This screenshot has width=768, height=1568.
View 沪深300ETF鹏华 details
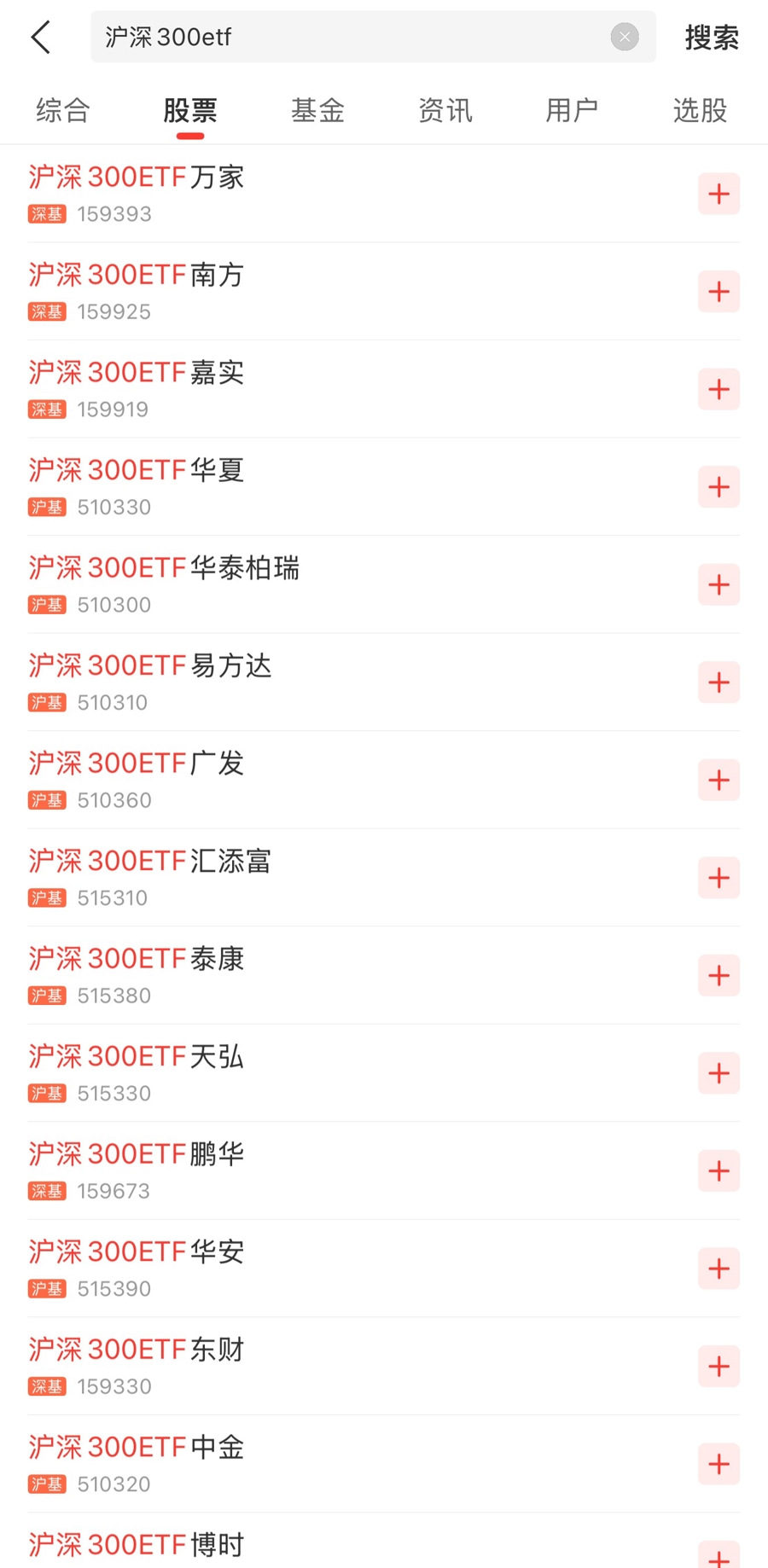pyautogui.click(x=256, y=1170)
